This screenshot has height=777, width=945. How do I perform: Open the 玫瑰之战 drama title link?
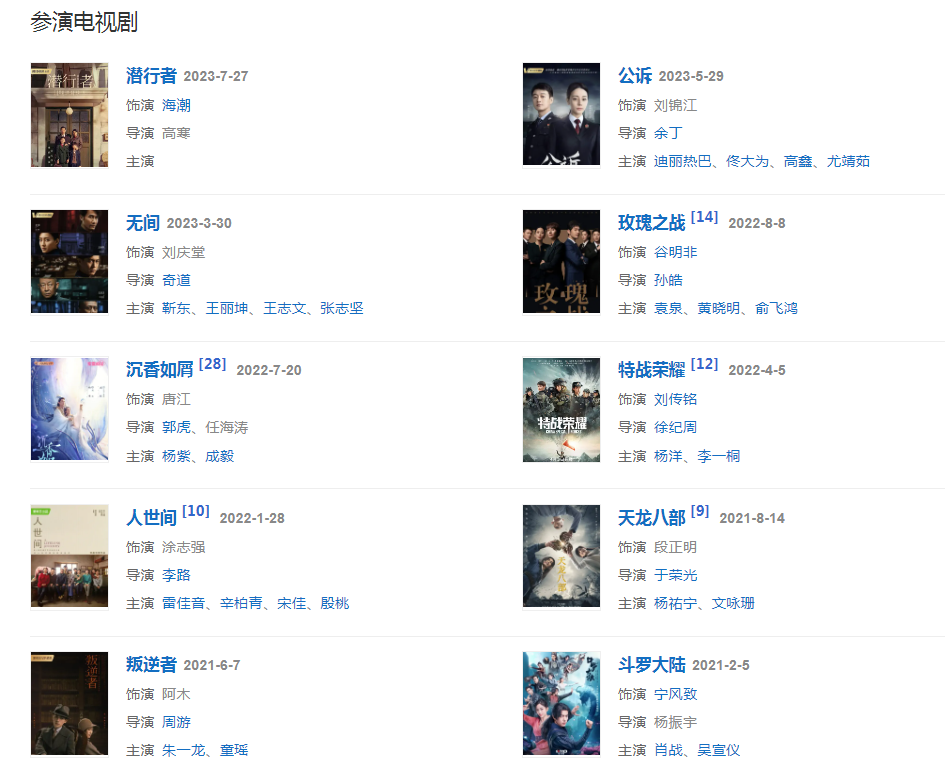tap(651, 223)
